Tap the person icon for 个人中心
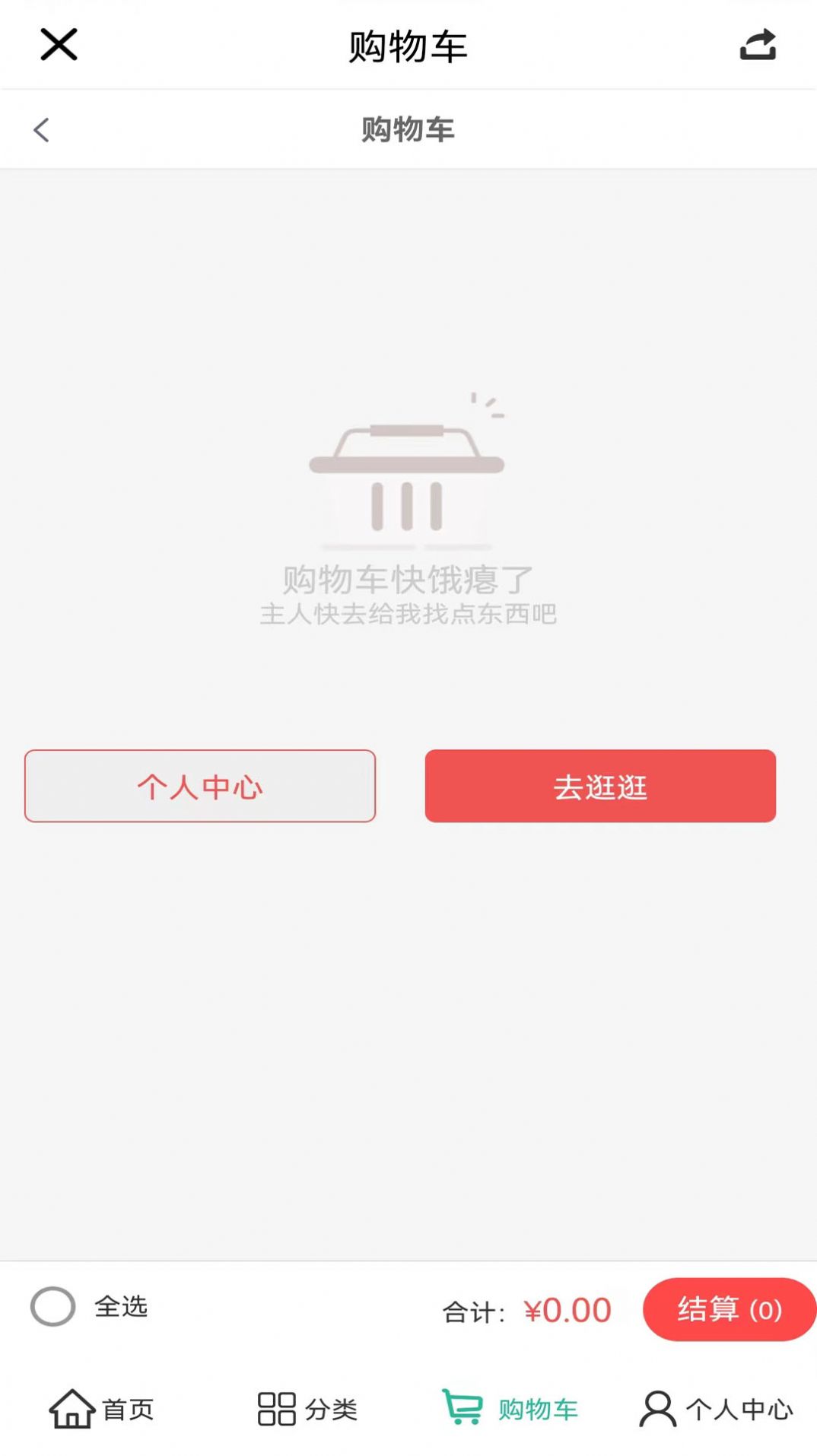817x1456 pixels. point(659,1409)
